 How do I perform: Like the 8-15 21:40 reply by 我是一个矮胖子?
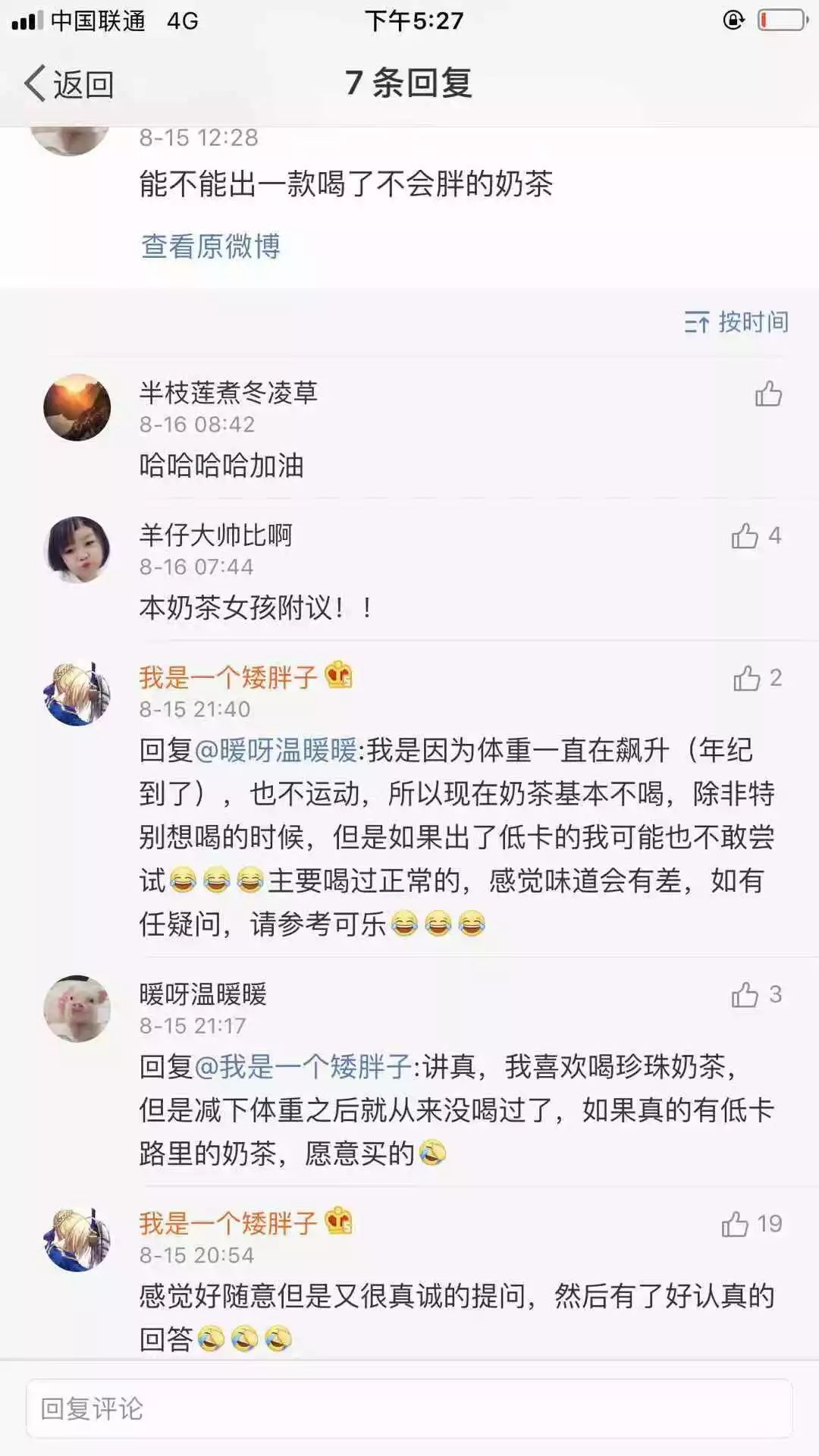tap(747, 678)
